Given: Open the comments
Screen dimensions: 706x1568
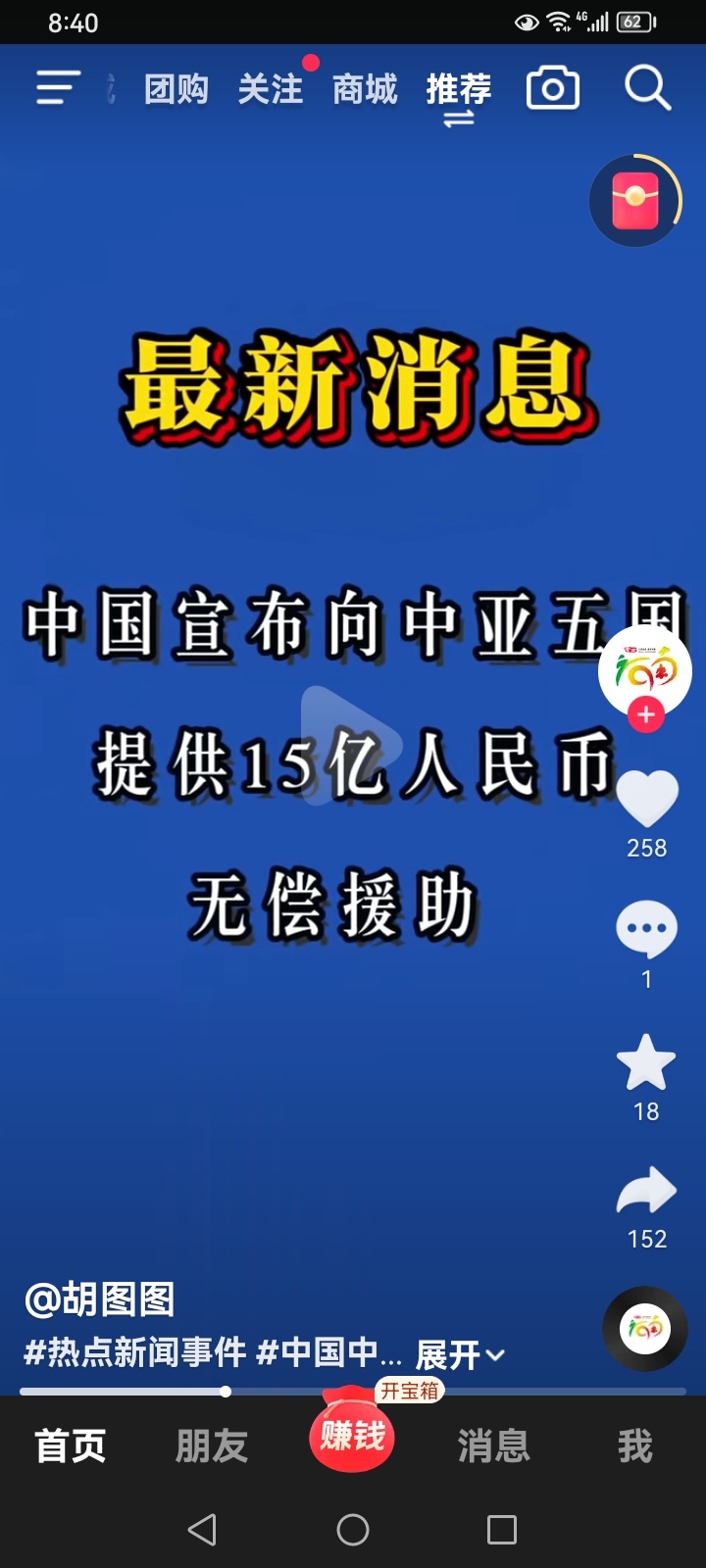Looking at the screenshot, I should tap(646, 929).
